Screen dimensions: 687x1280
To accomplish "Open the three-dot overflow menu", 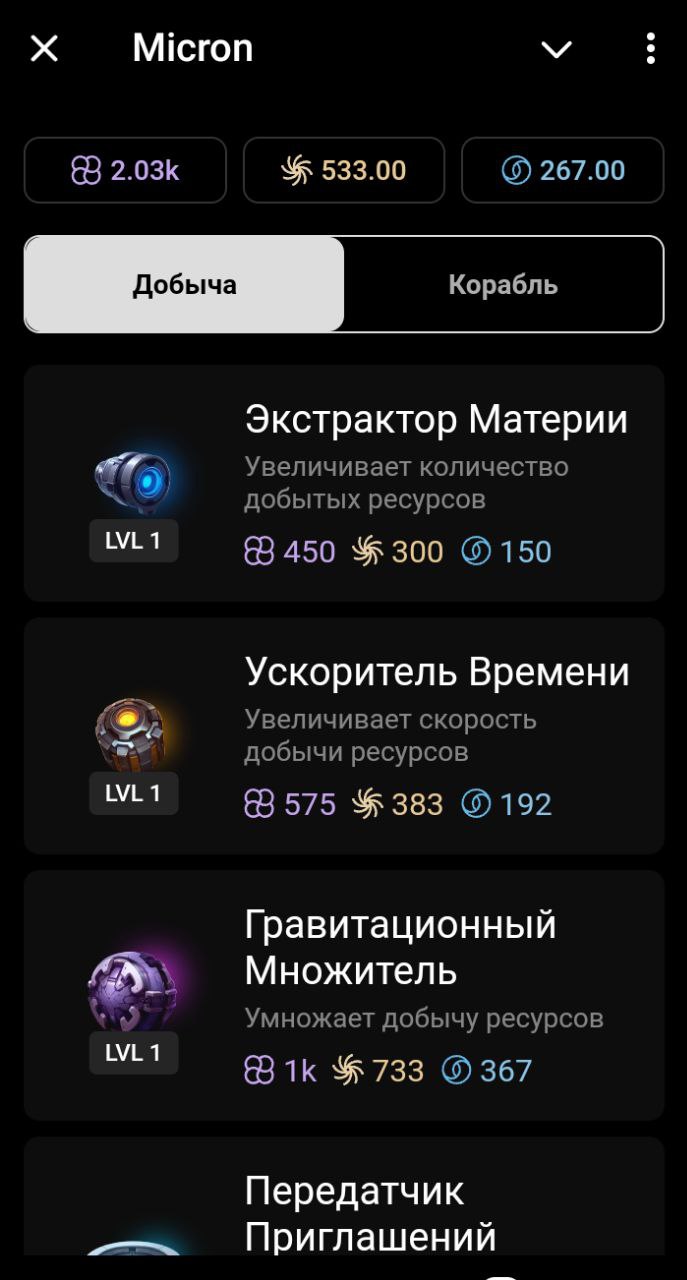I will (651, 48).
